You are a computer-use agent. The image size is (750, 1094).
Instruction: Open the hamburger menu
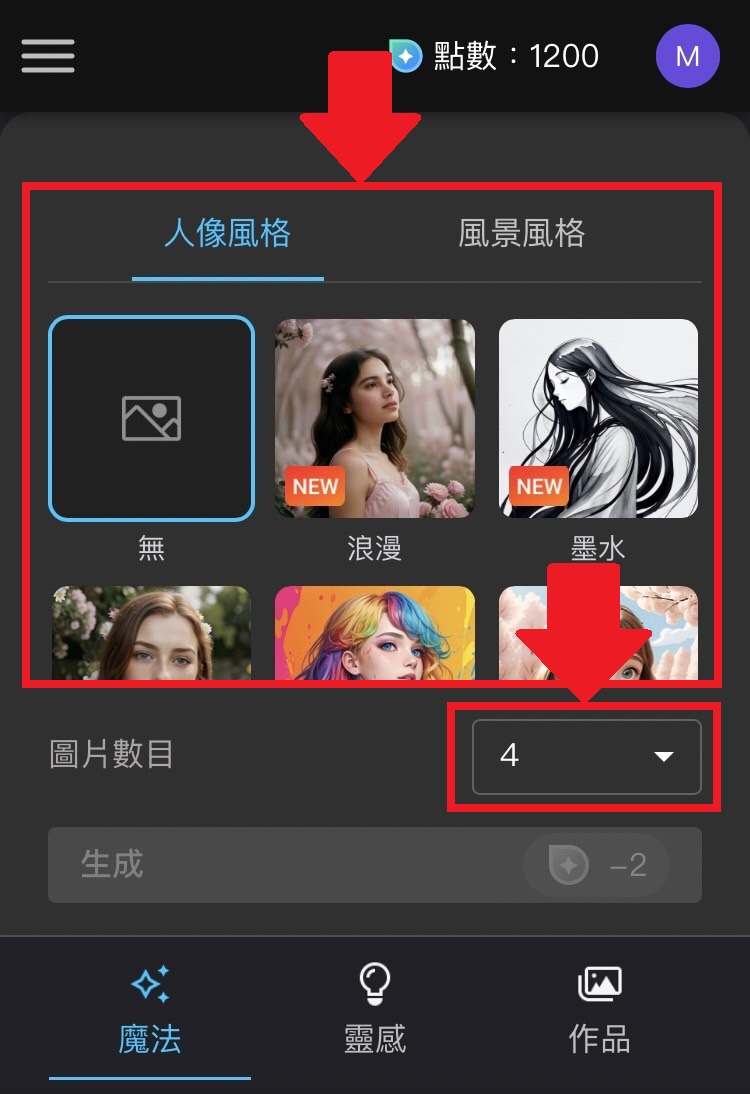point(46,56)
